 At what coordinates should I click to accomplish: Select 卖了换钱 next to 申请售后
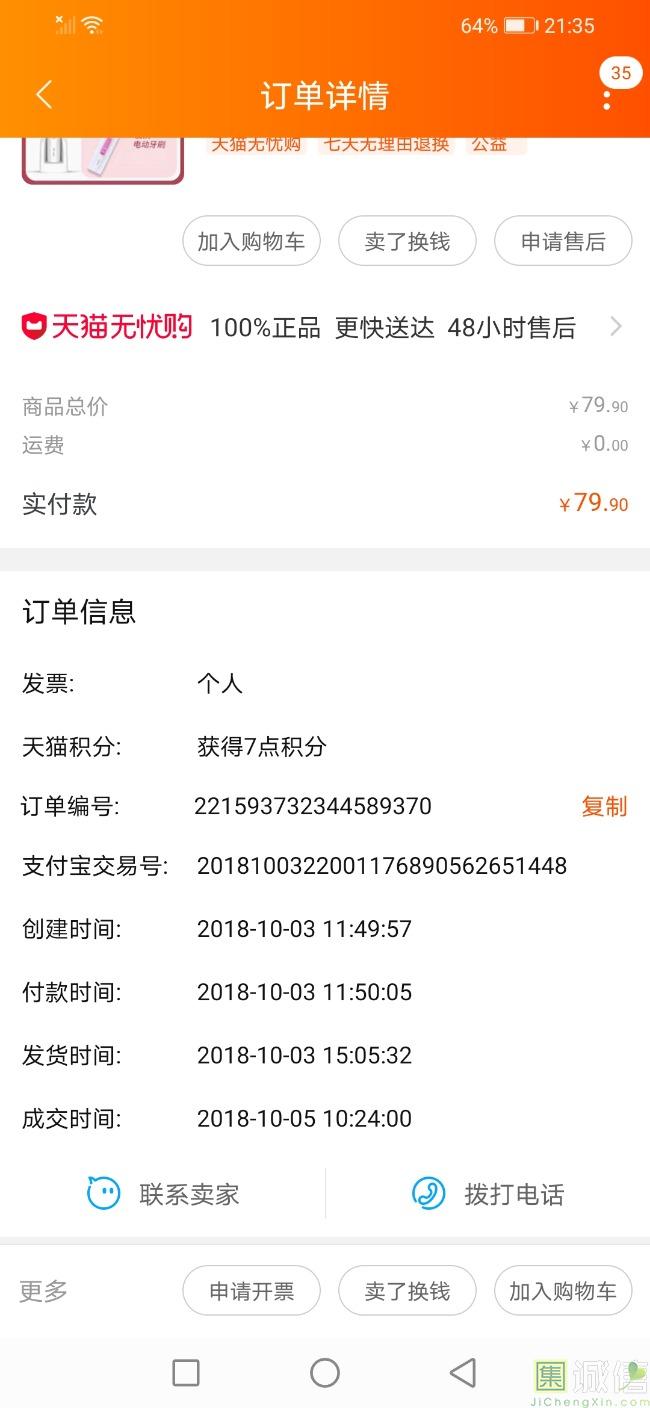tap(407, 242)
